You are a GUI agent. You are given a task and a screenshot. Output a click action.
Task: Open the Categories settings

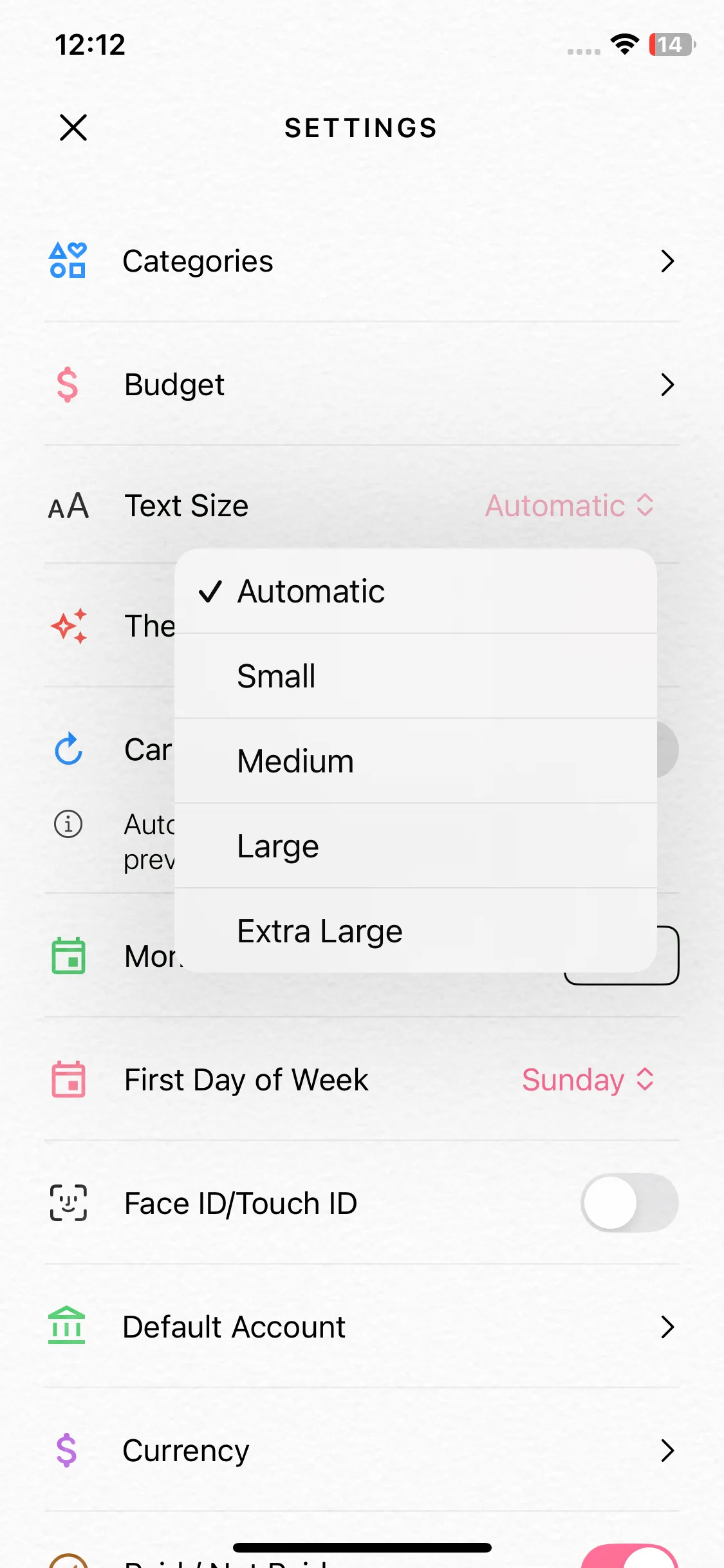[362, 261]
